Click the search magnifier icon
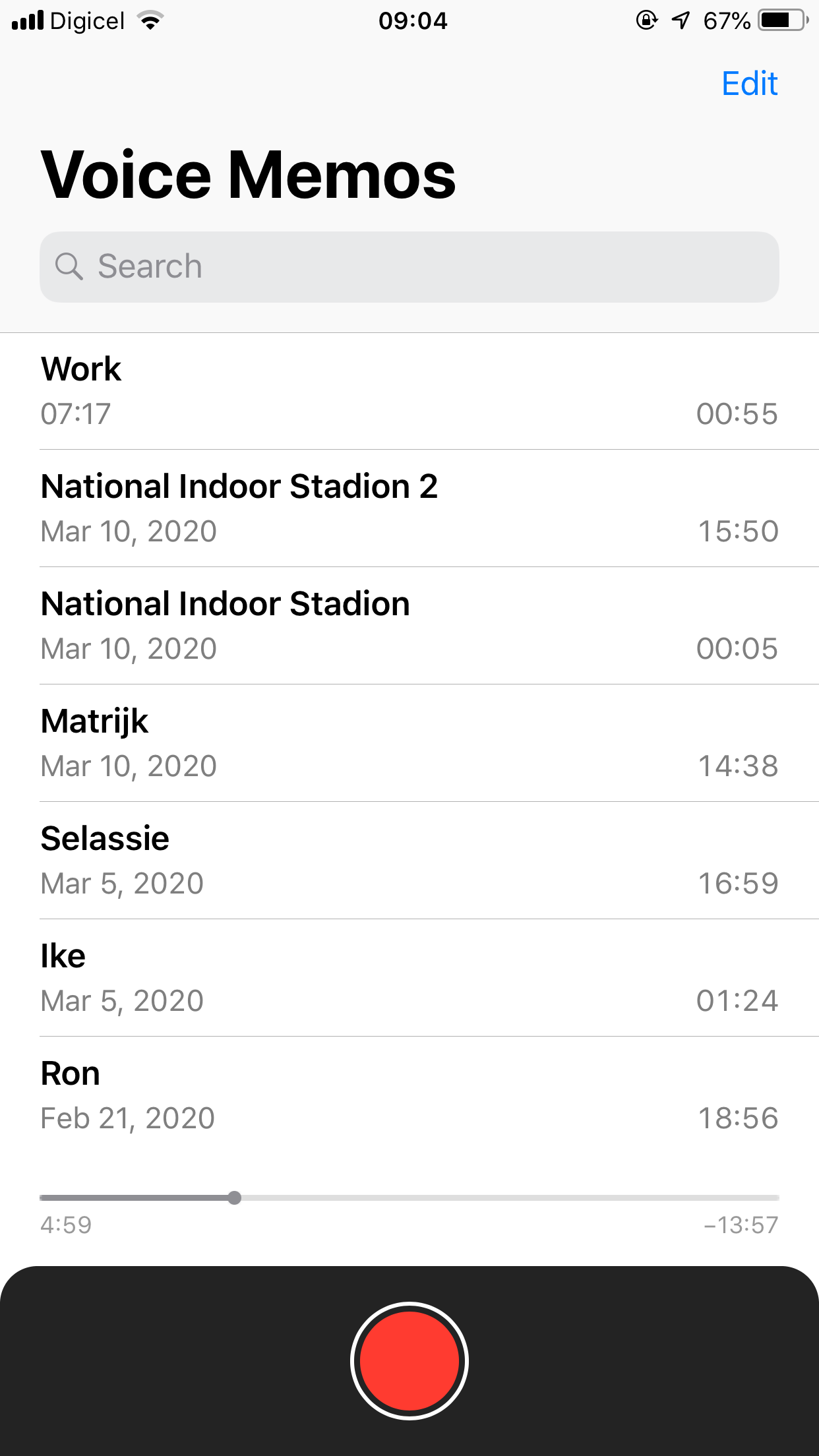Image resolution: width=819 pixels, height=1456 pixels. point(71,266)
